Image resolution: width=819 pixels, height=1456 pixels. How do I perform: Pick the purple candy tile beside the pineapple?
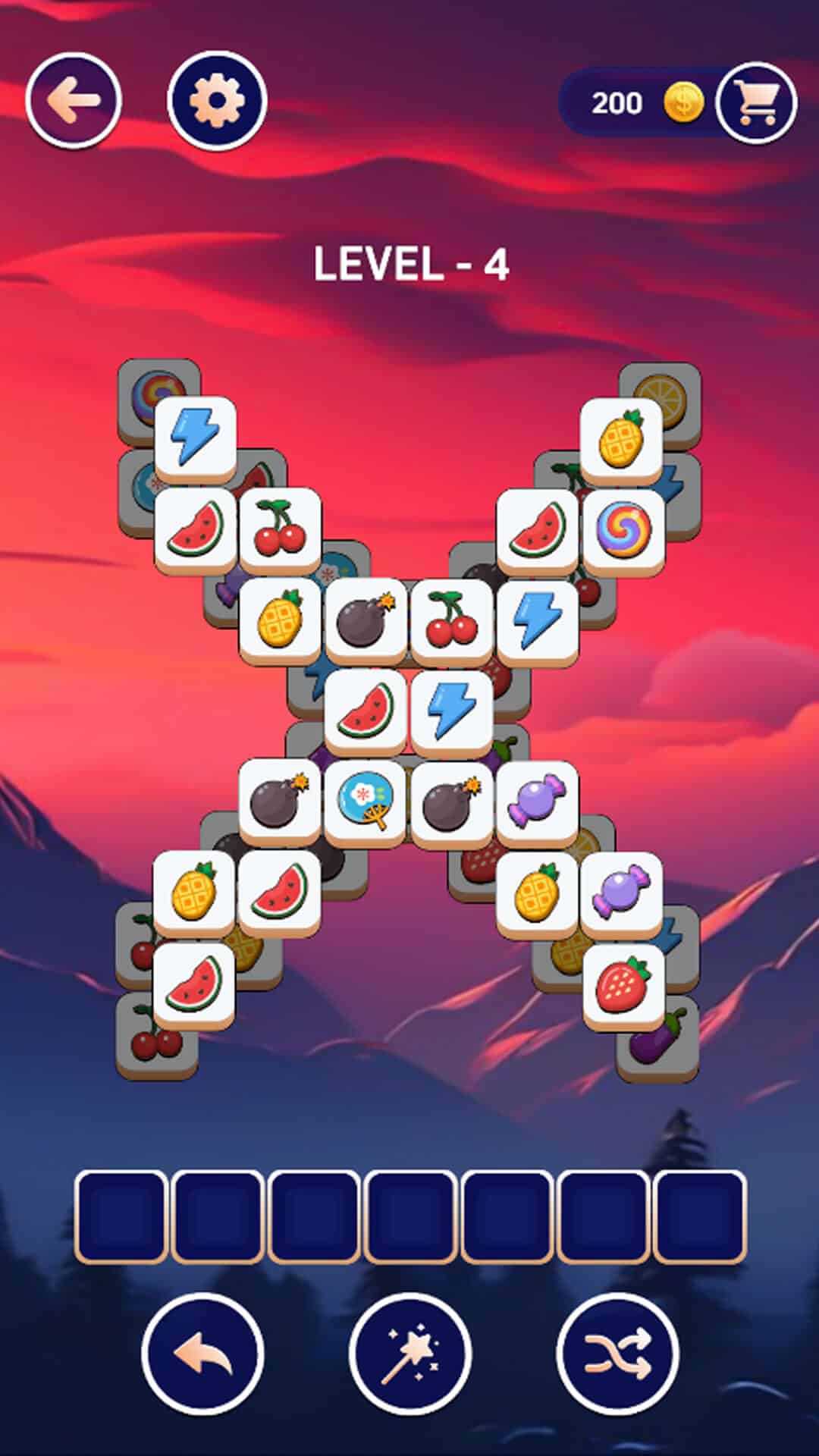(x=622, y=893)
